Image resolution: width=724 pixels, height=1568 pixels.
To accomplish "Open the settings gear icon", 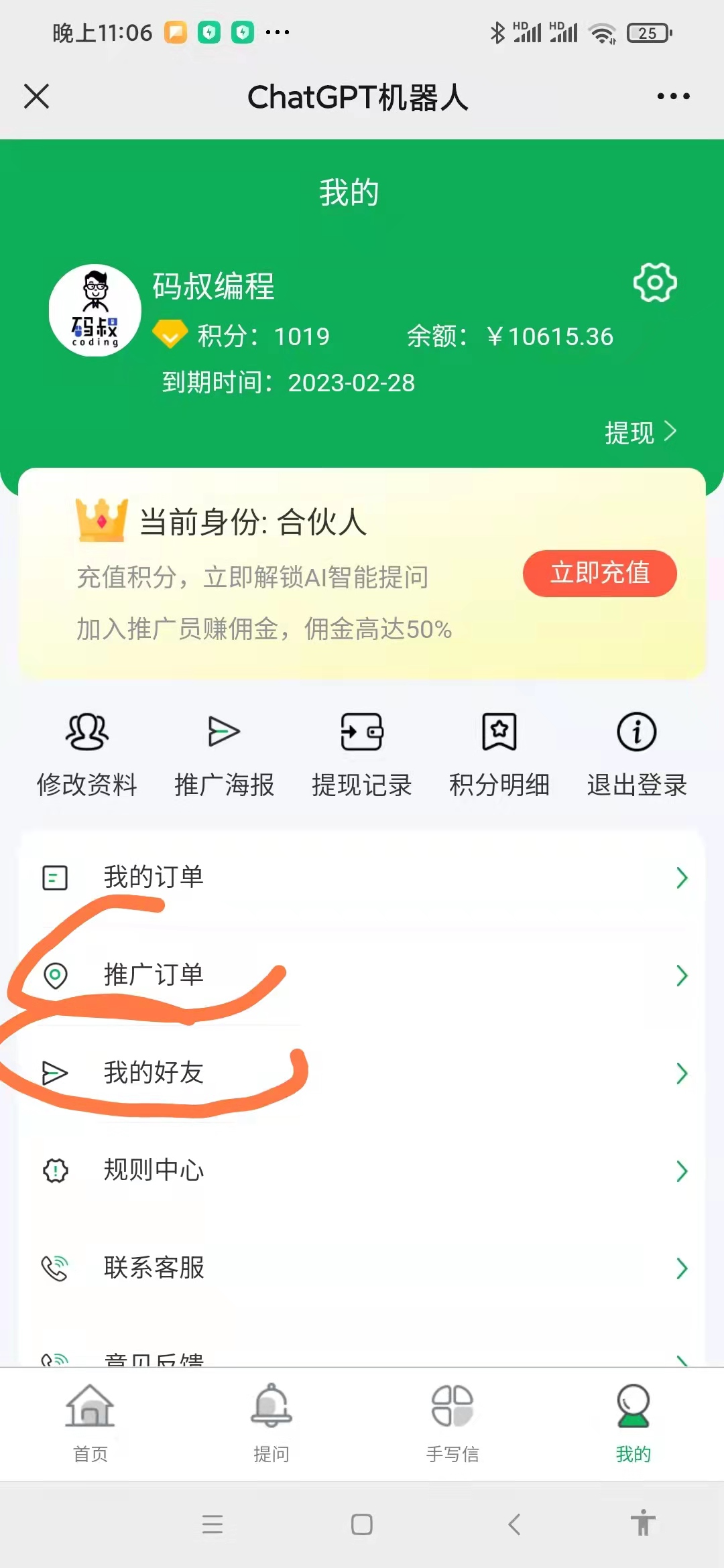I will 655,282.
